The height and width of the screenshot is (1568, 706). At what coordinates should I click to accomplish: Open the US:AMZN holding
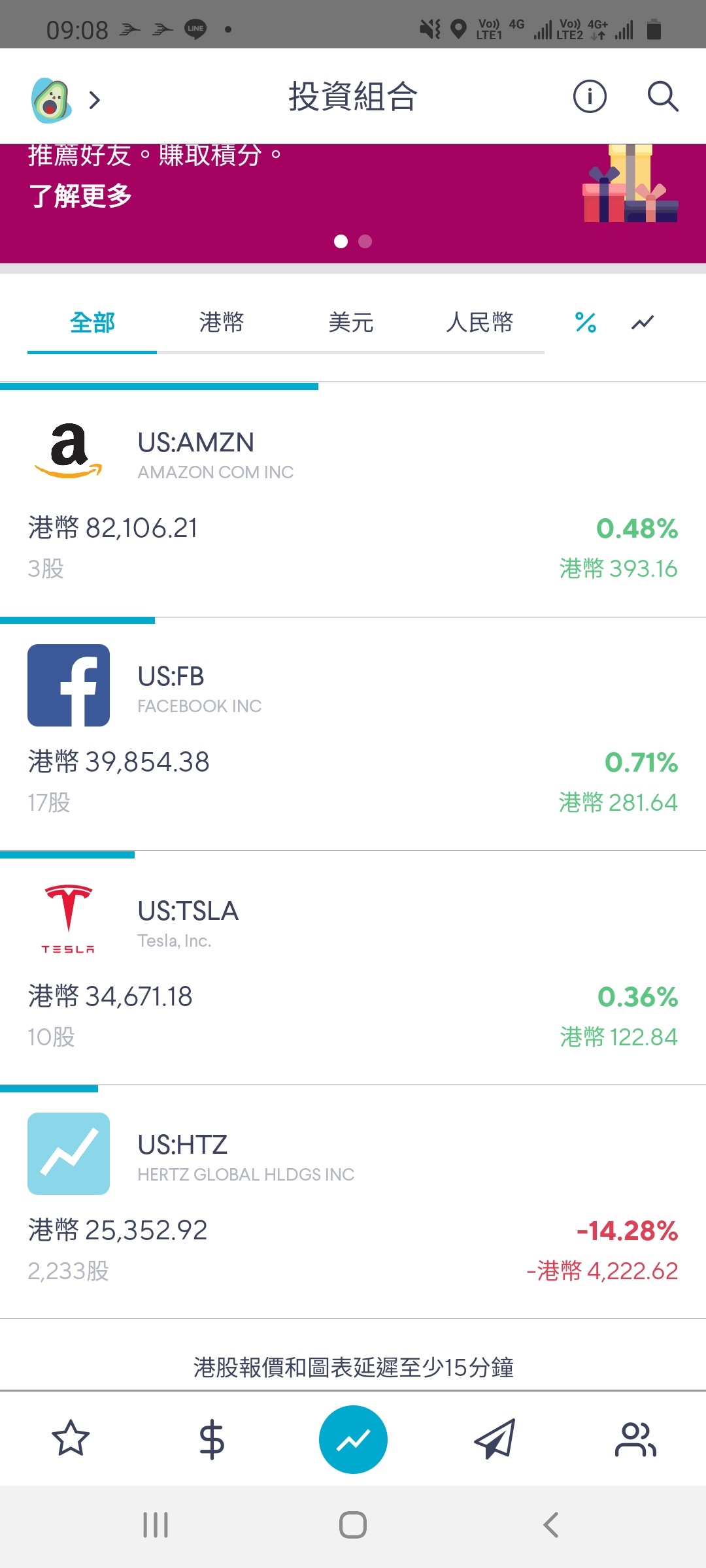point(353,500)
